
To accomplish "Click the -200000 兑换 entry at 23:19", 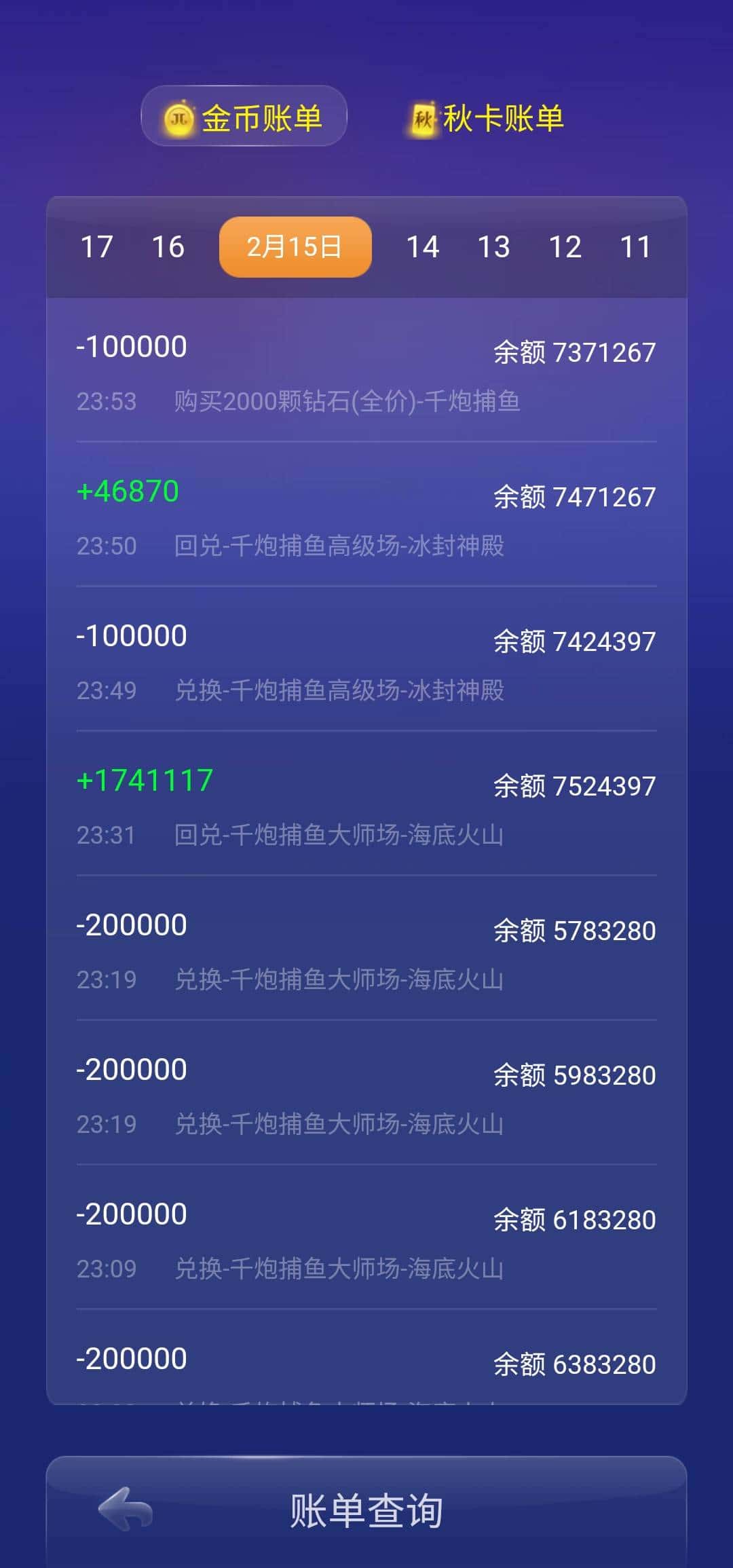I will click(x=366, y=950).
